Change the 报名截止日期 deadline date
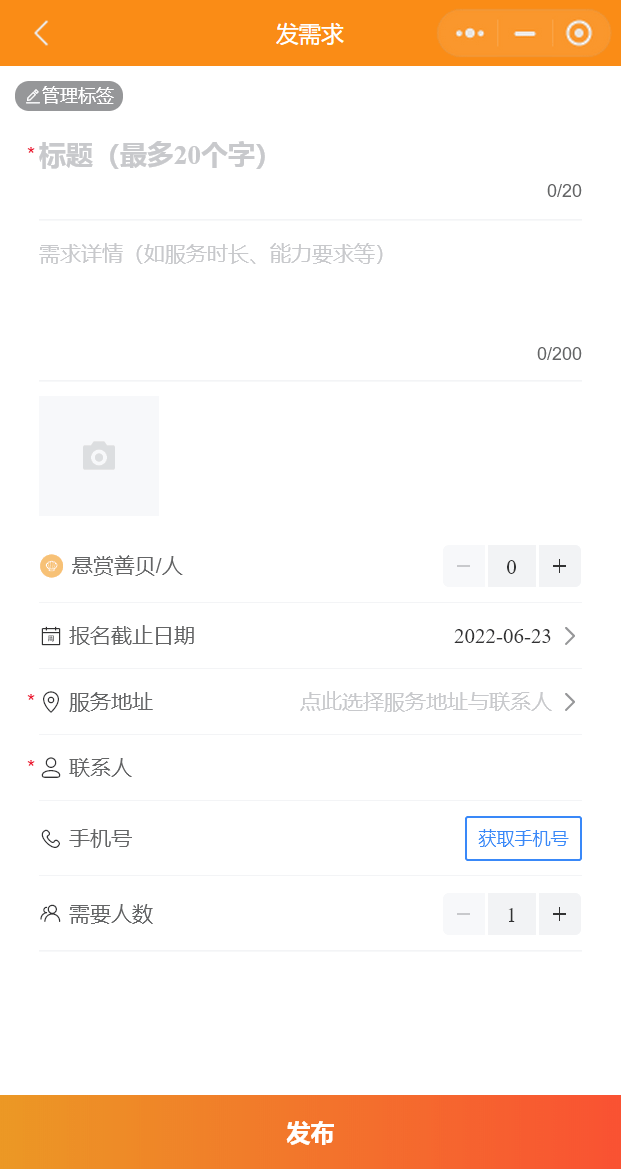Viewport: 621px width, 1169px height. point(310,636)
